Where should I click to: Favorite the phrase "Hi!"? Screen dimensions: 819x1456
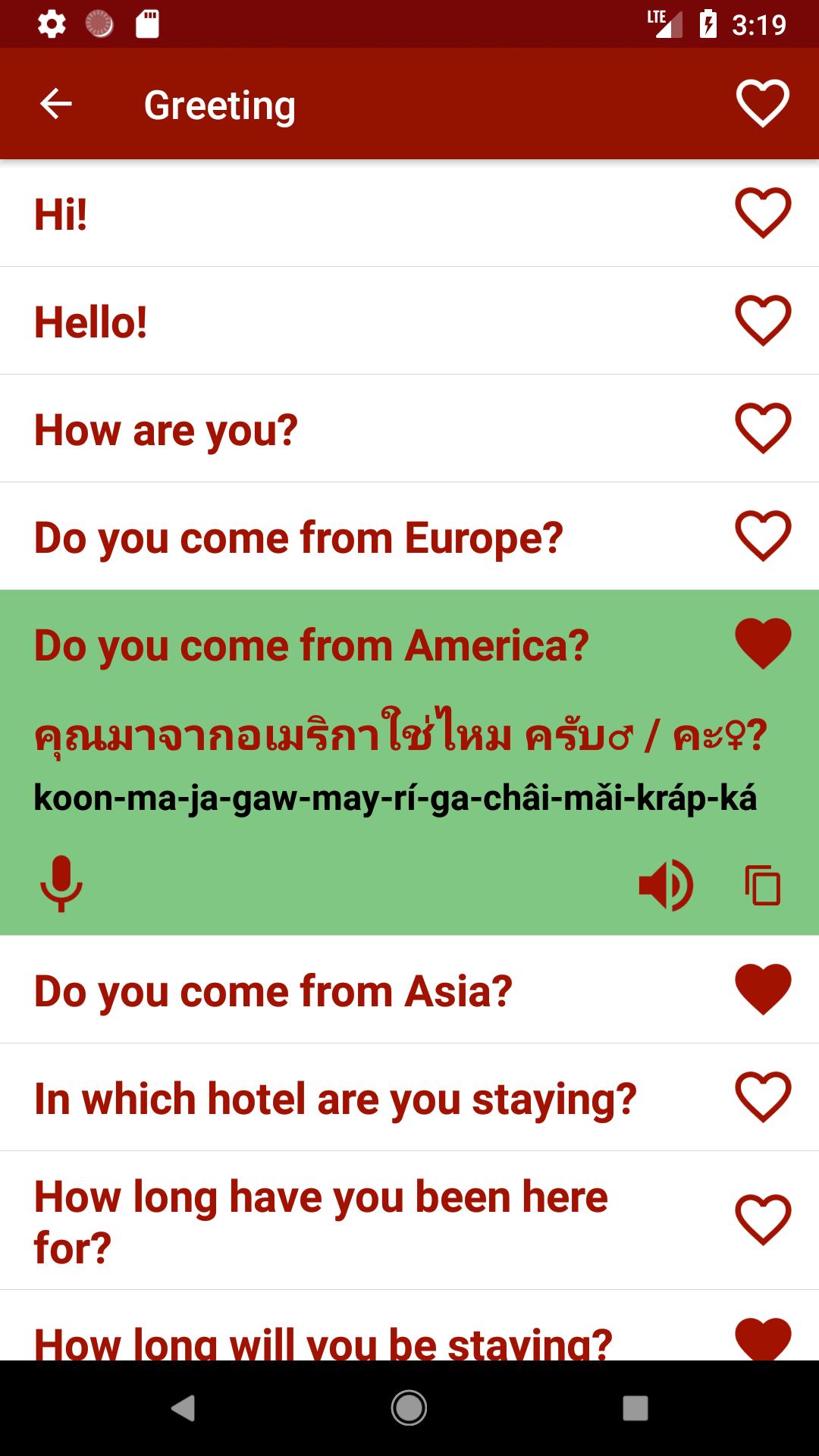pyautogui.click(x=762, y=213)
